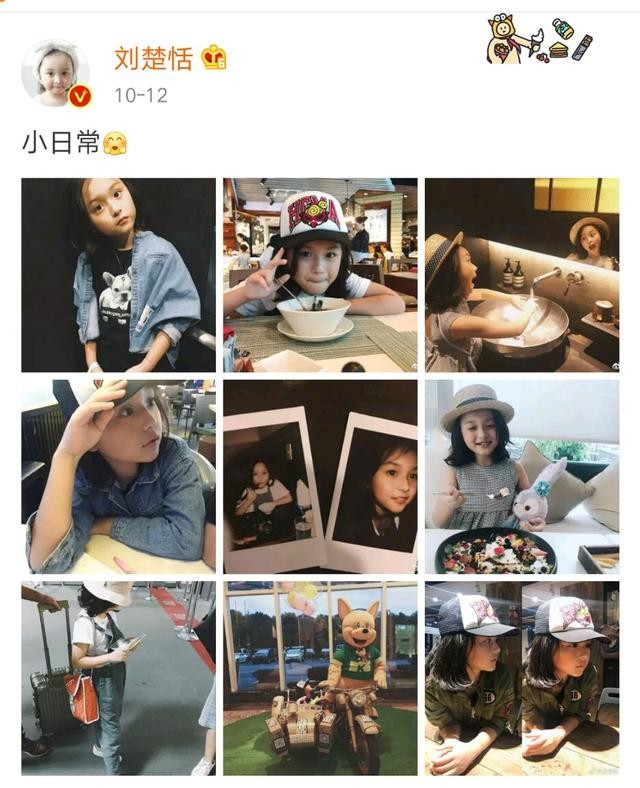640x788 pixels.
Task: Open the photo with the silver suitcase
Action: tap(118, 678)
